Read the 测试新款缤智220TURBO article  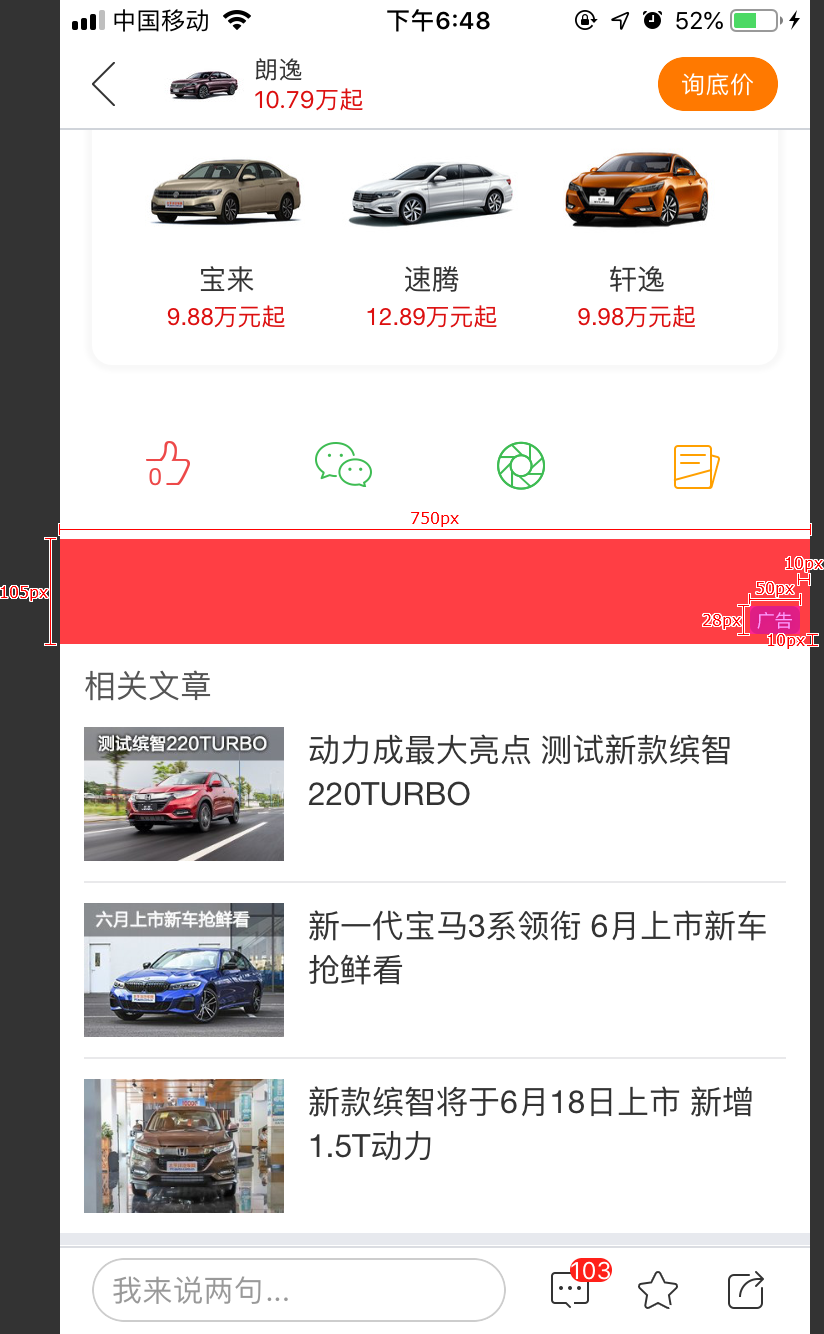click(x=434, y=793)
